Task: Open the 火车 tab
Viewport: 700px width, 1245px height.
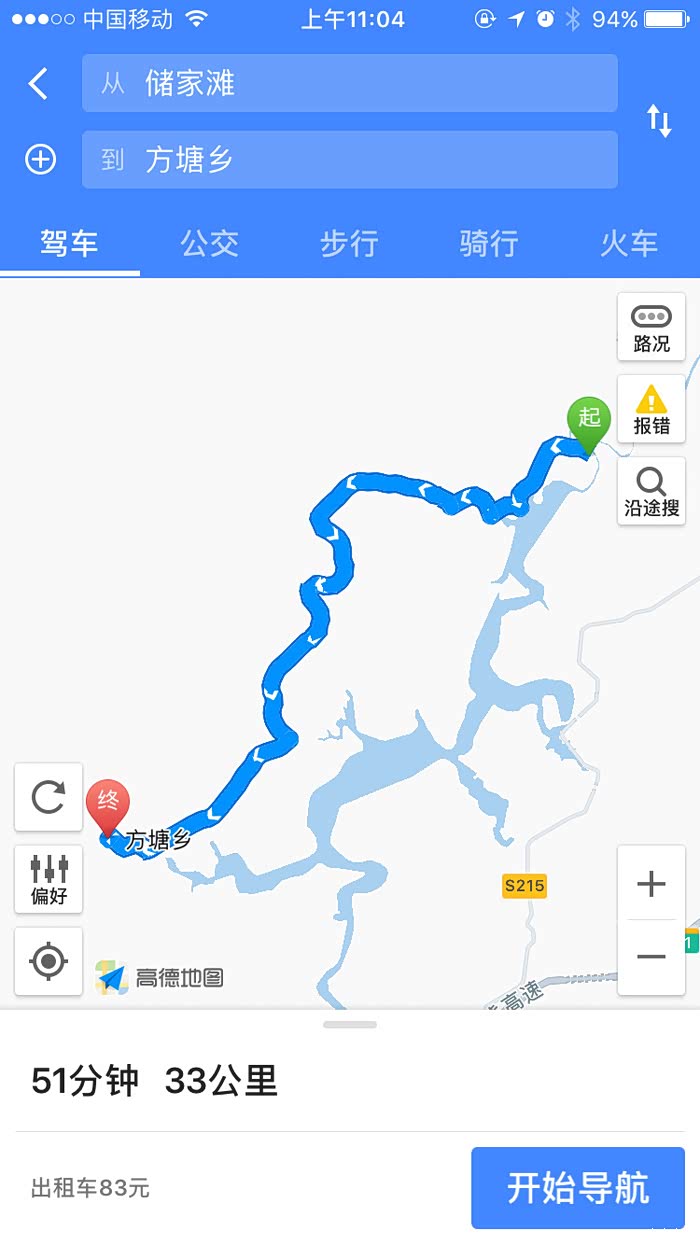Action: point(629,243)
